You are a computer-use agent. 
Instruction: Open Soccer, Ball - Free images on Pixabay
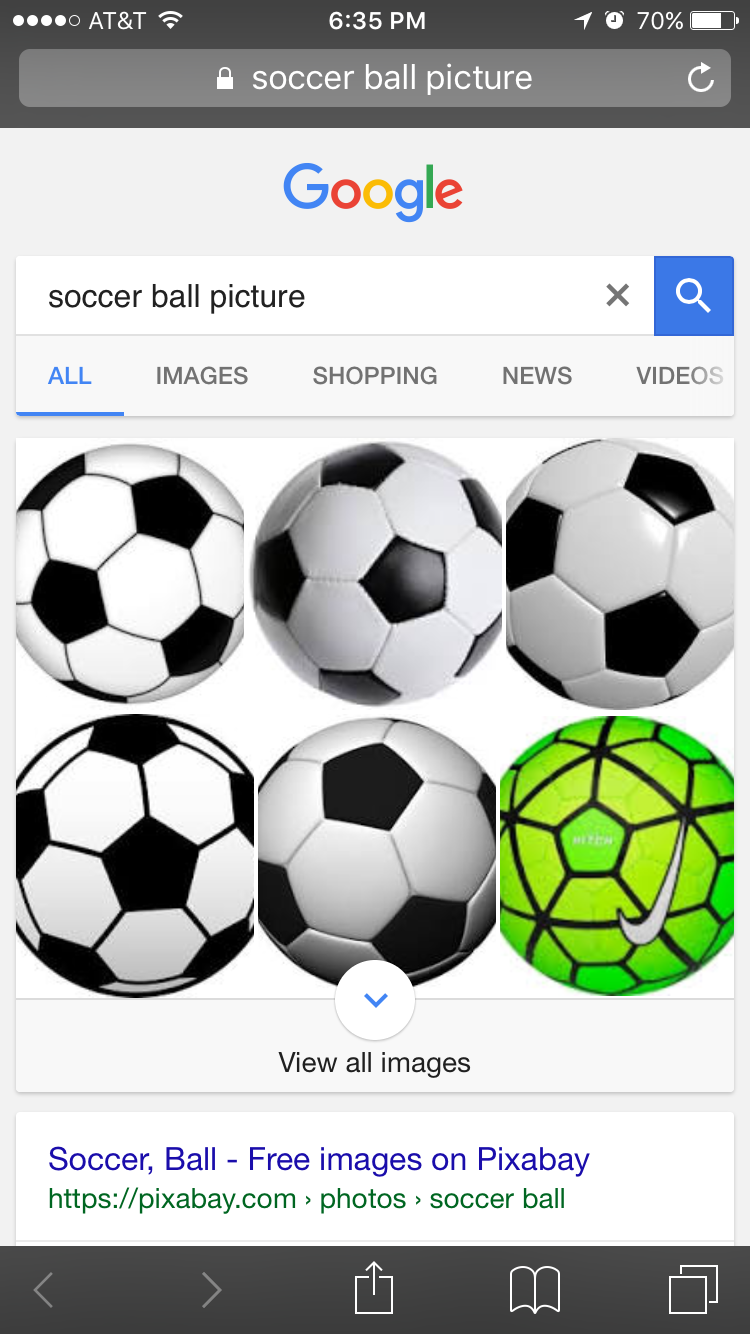pyautogui.click(x=318, y=1159)
